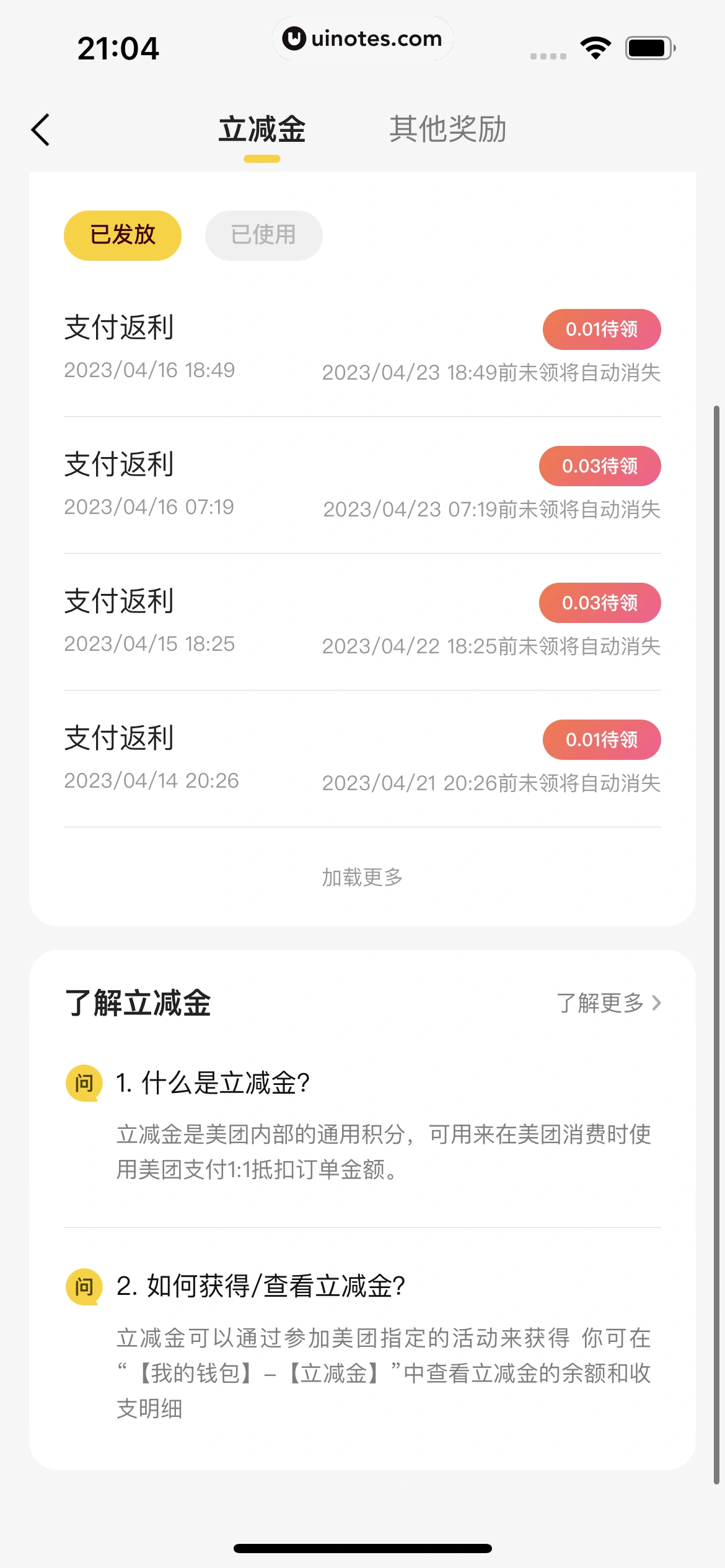This screenshot has height=1568, width=725.
Task: Switch to the 其他奖励 tab
Action: click(x=447, y=130)
